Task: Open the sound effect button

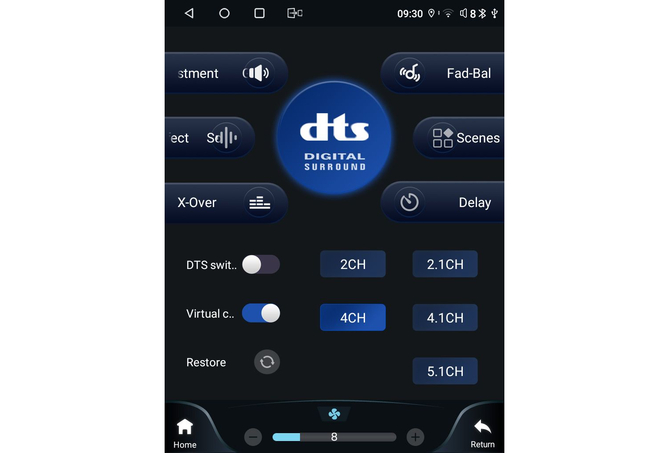Action: click(210, 138)
